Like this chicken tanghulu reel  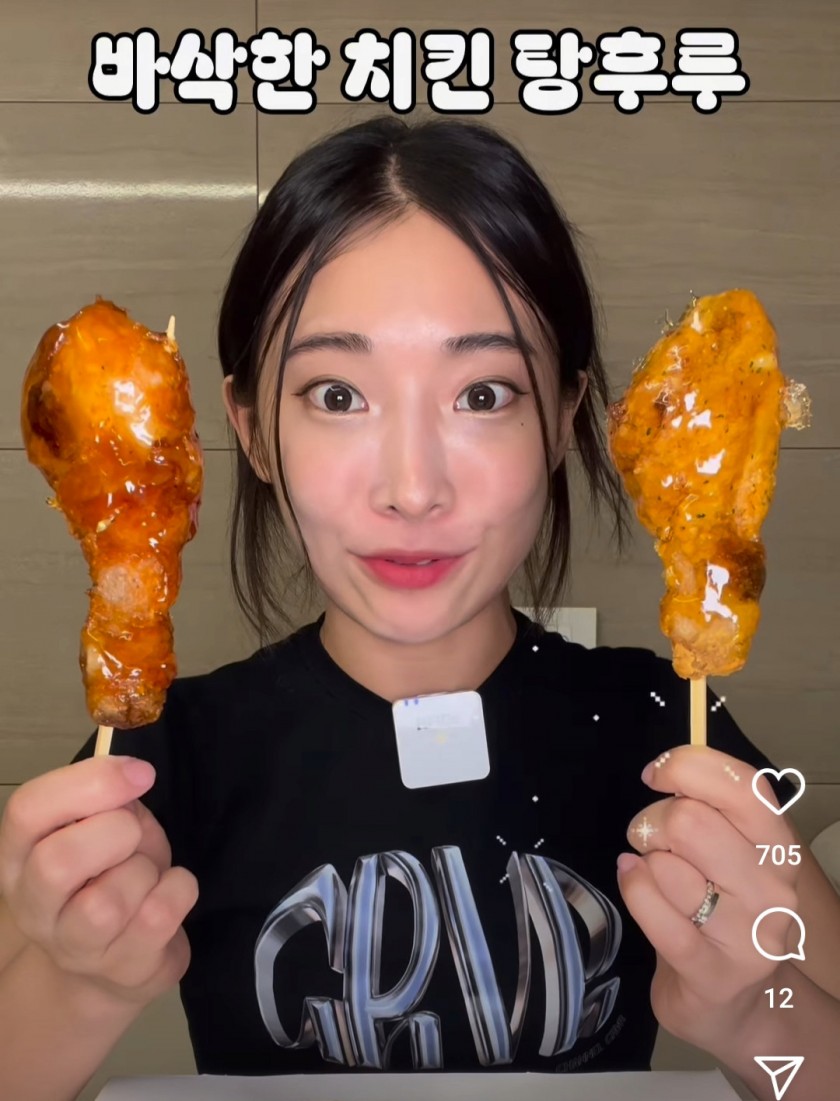pyautogui.click(x=778, y=791)
